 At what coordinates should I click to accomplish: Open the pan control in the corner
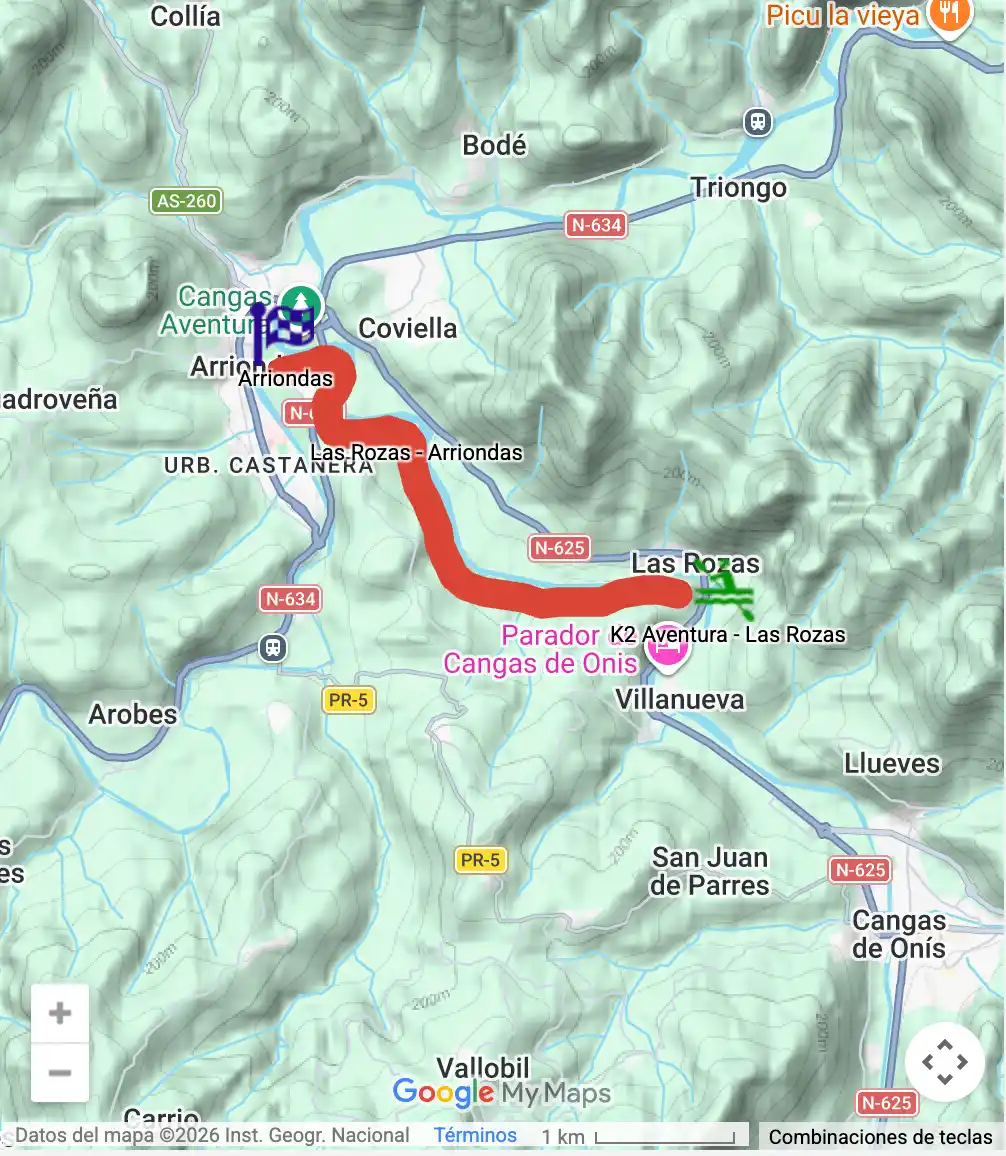coord(944,1062)
